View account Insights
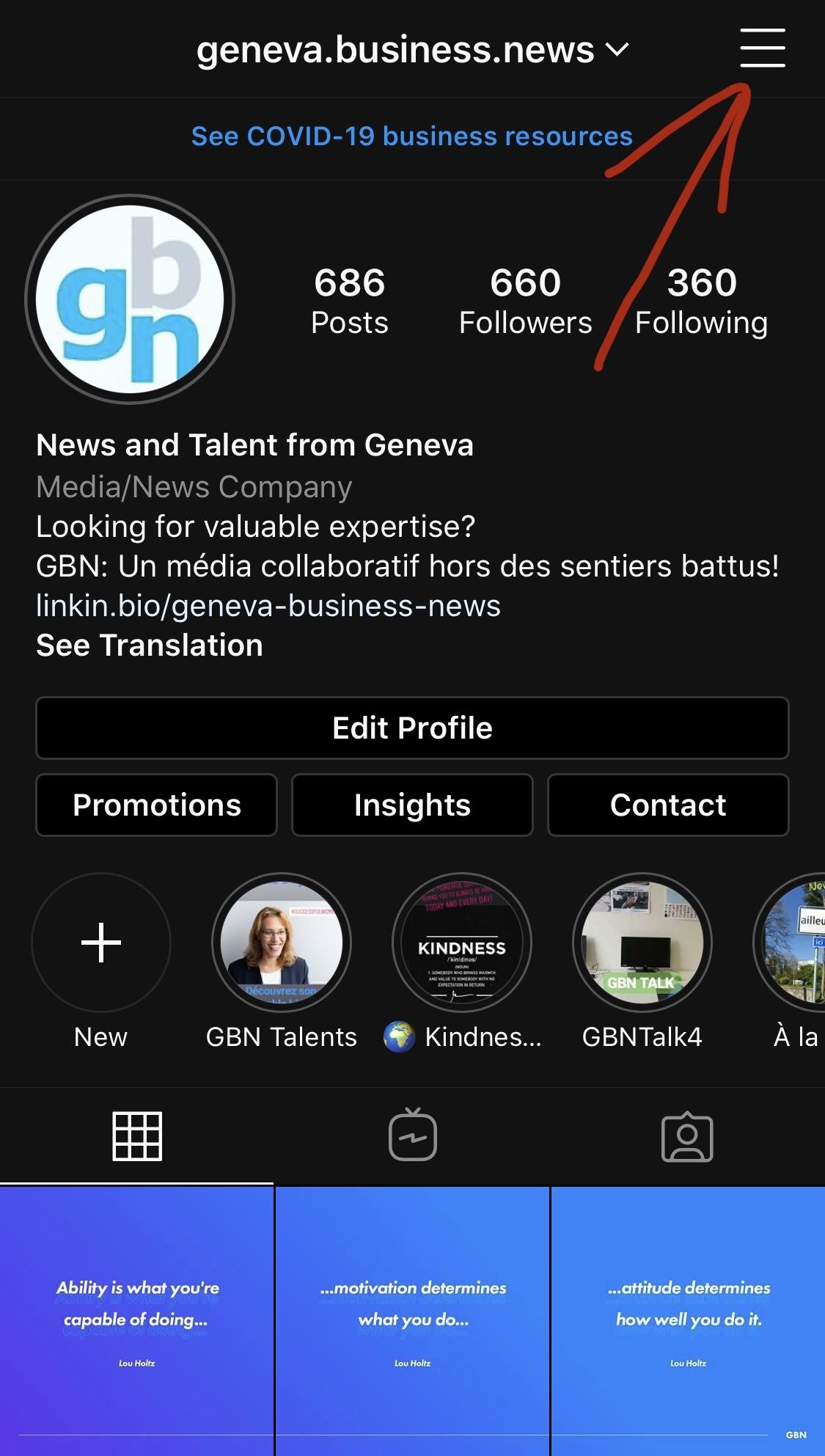Viewport: 825px width, 1456px height. (x=412, y=805)
